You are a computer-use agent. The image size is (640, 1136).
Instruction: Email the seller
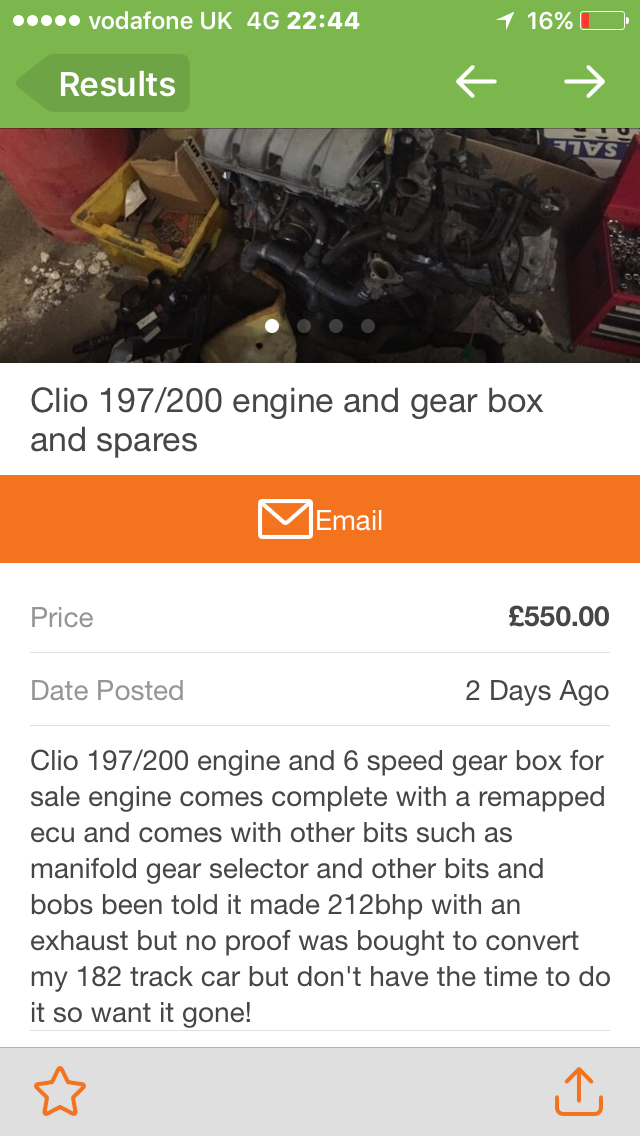(320, 519)
